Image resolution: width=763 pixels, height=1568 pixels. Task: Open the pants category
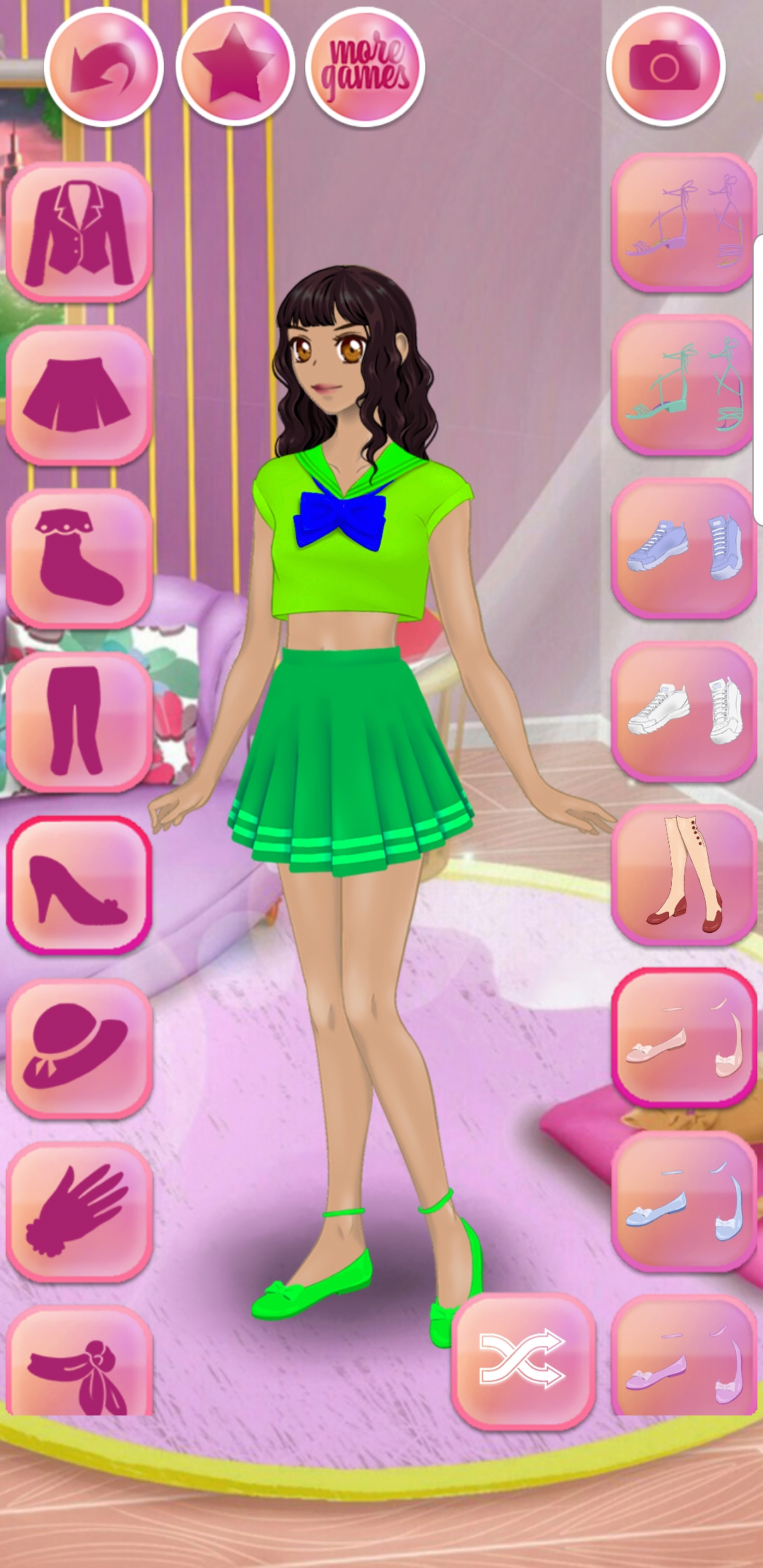(79, 721)
